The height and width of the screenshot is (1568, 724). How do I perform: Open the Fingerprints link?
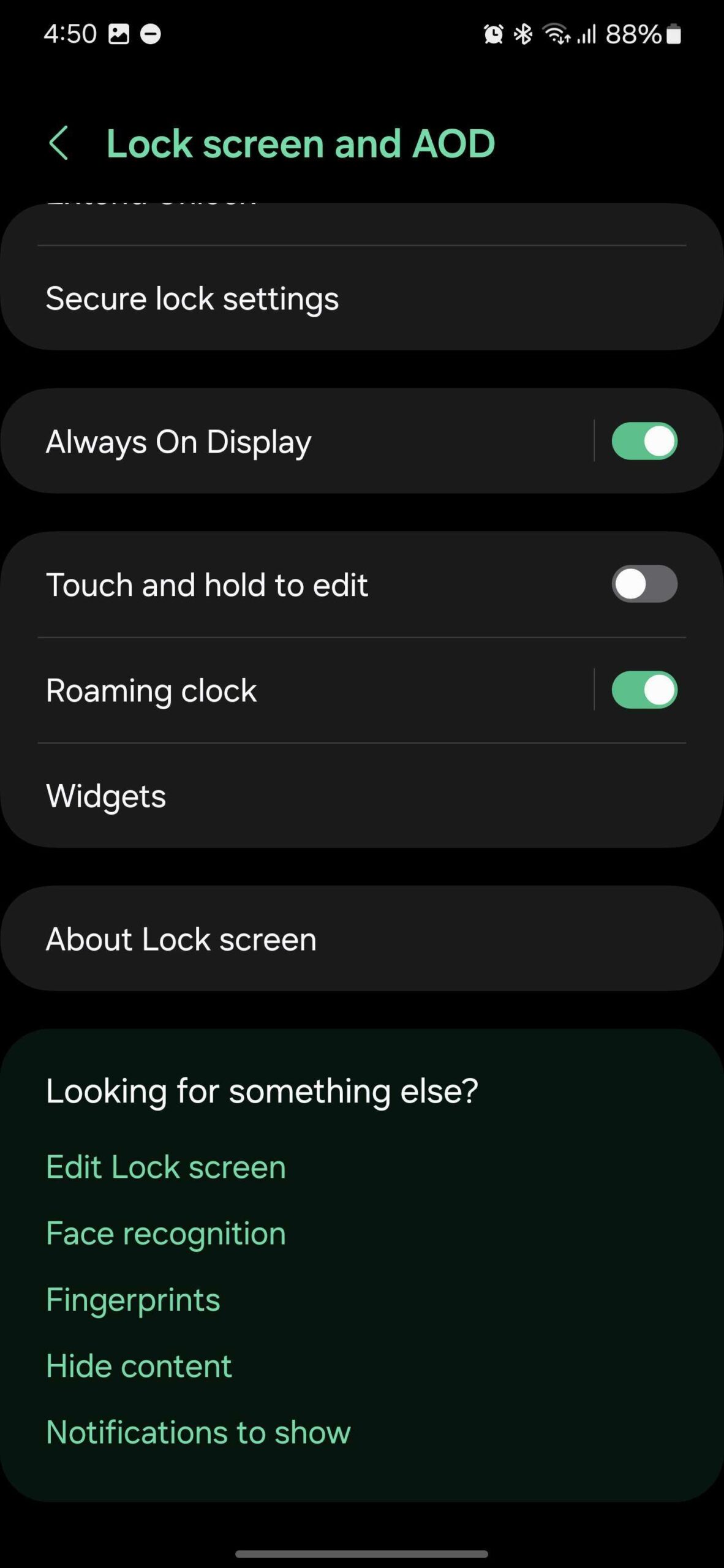coord(133,1300)
